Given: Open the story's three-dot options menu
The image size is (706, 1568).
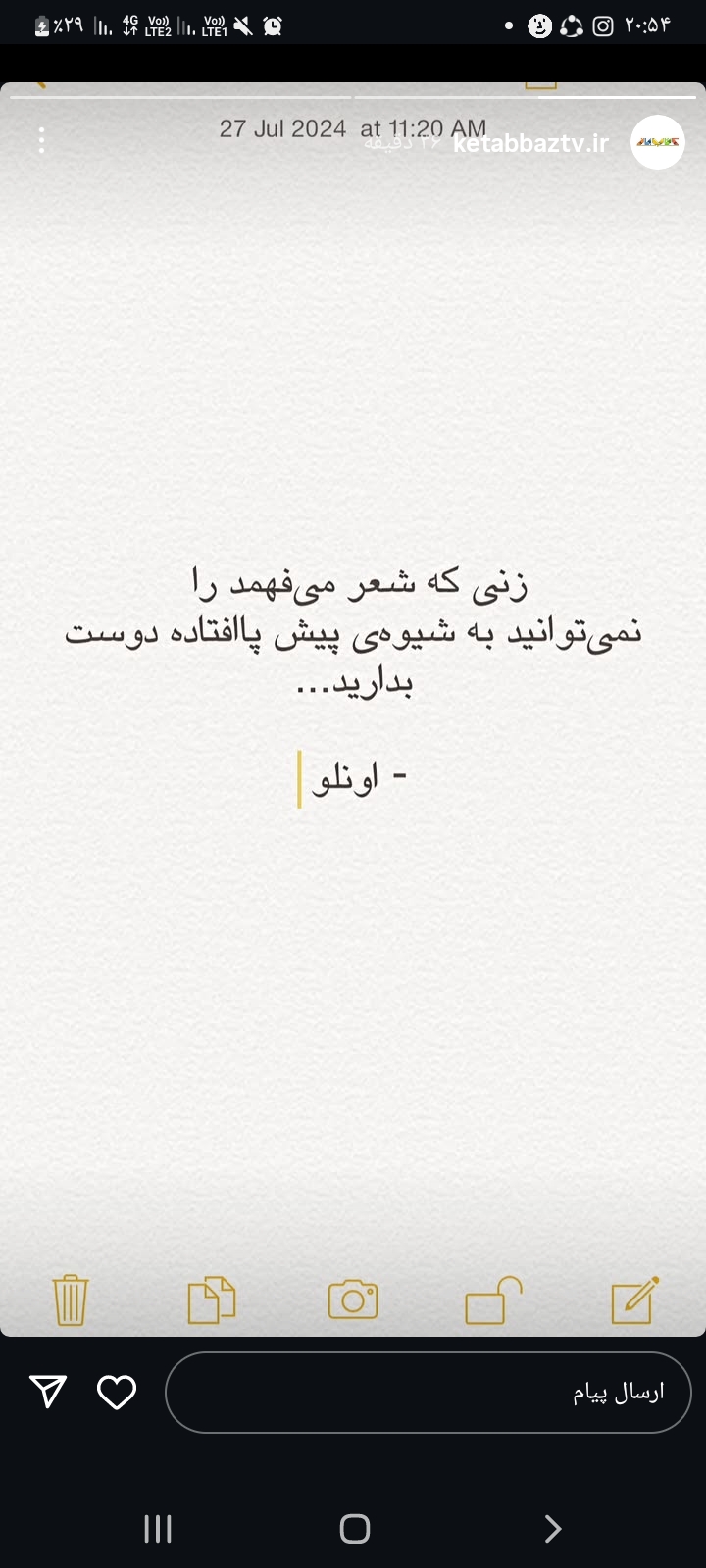Looking at the screenshot, I should click(x=41, y=141).
